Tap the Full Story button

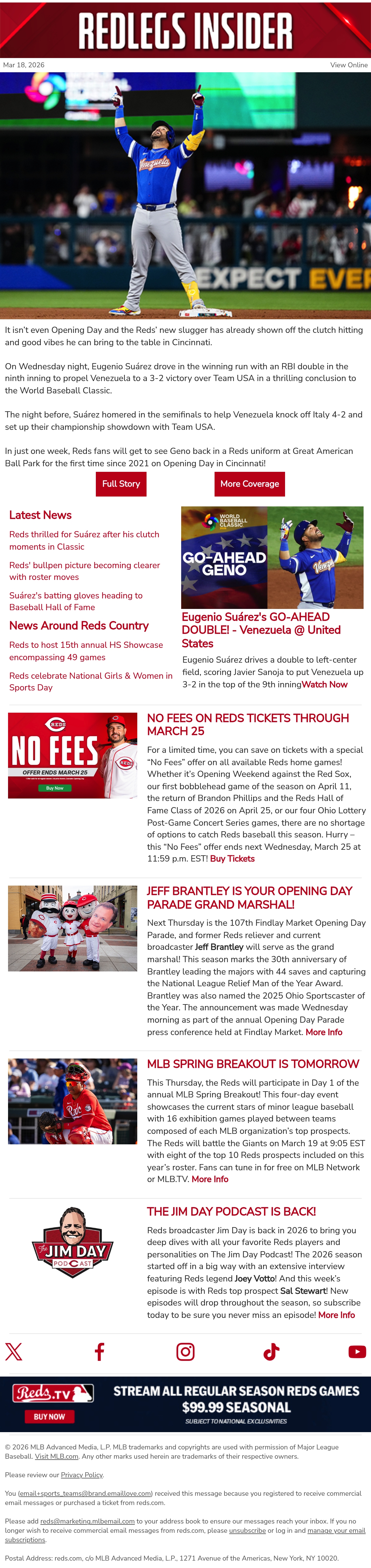click(121, 483)
